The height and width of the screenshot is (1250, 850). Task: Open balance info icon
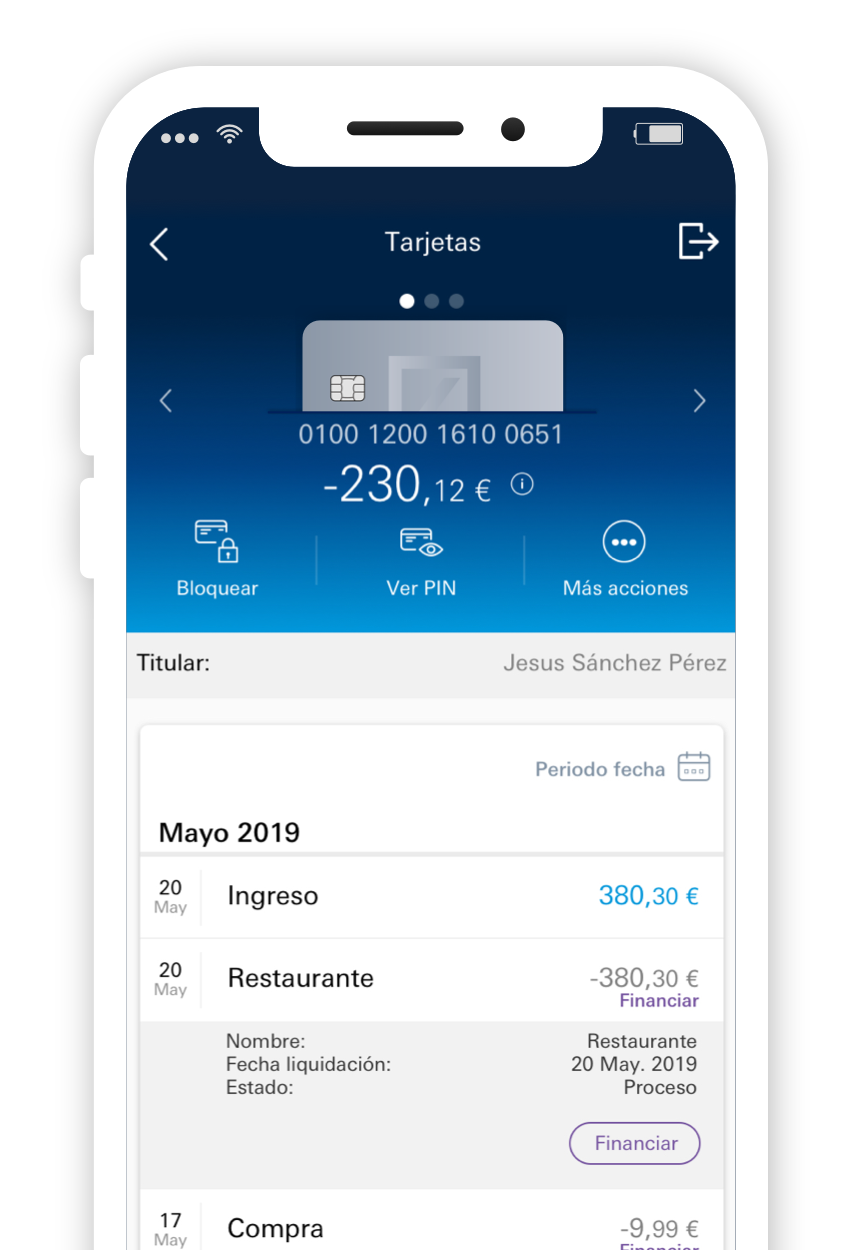[522, 485]
